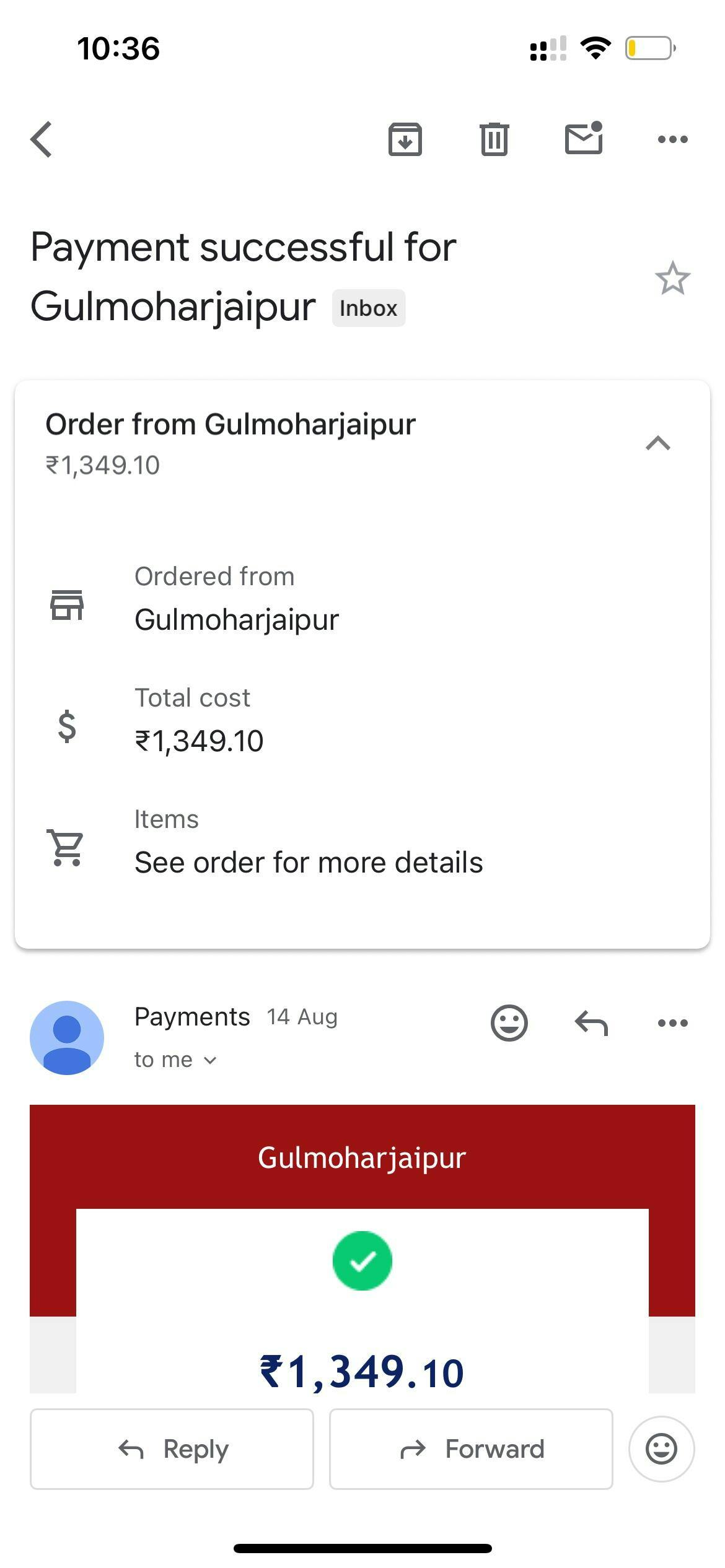Tap the Inbox label chip
The height and width of the screenshot is (1568, 725).
[369, 308]
